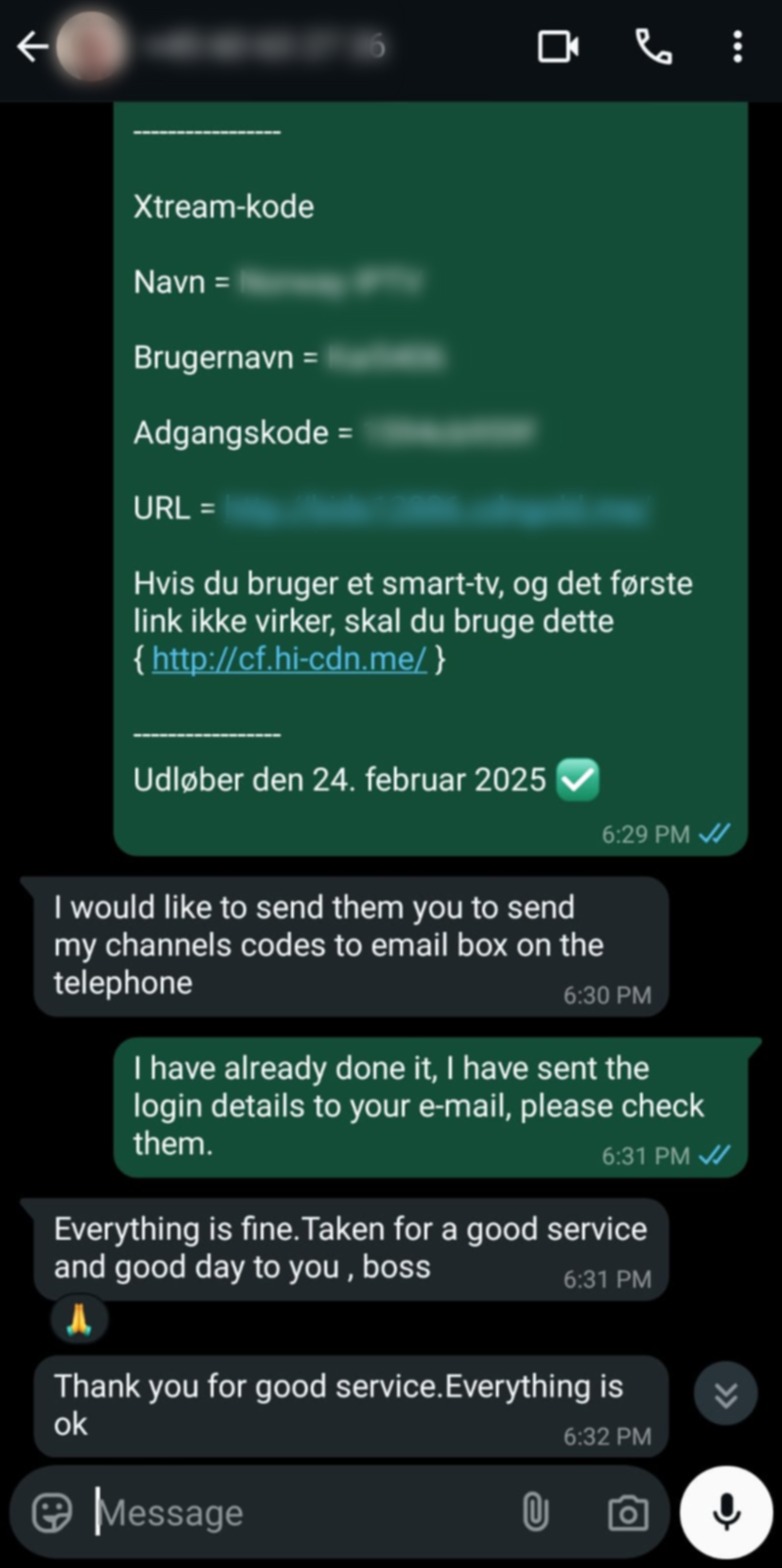The height and width of the screenshot is (1568, 782).
Task: Attach a file using the paperclip
Action: (x=535, y=1511)
